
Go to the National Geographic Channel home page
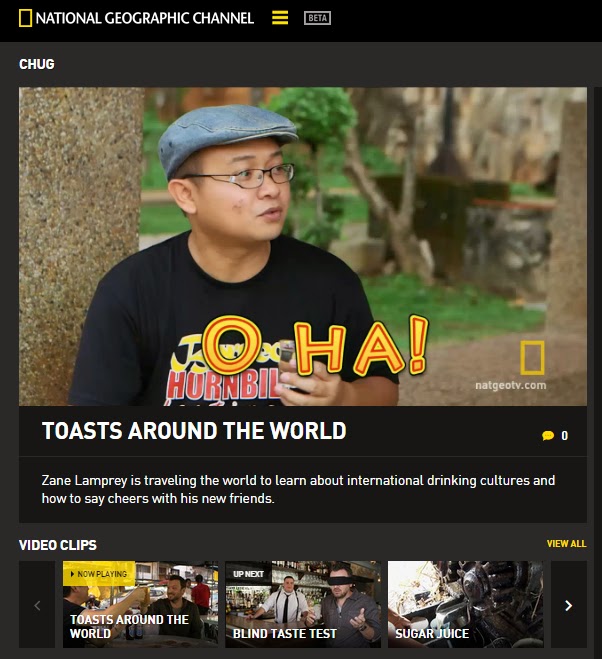(136, 18)
